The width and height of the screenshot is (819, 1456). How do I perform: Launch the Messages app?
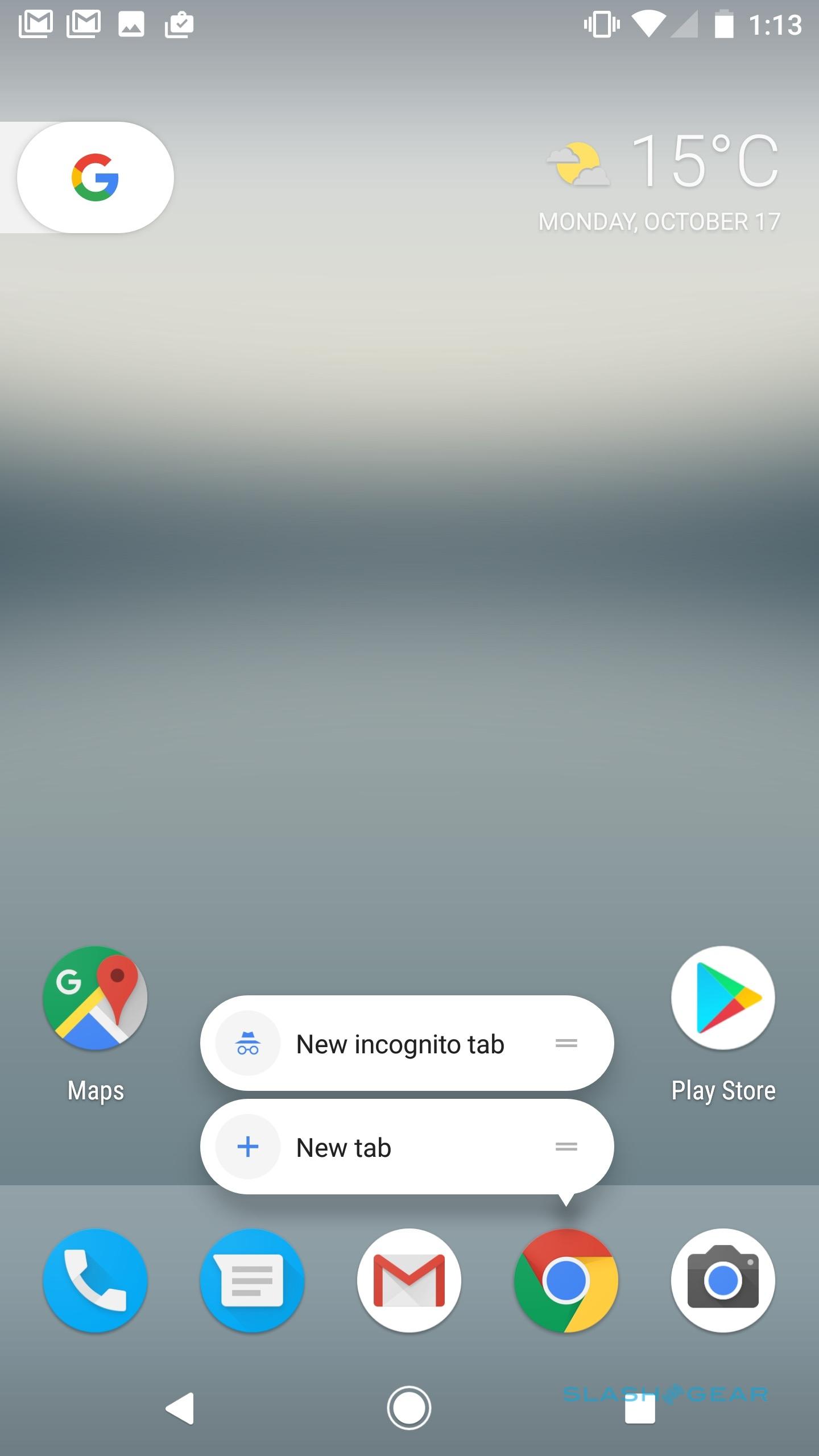[252, 1281]
